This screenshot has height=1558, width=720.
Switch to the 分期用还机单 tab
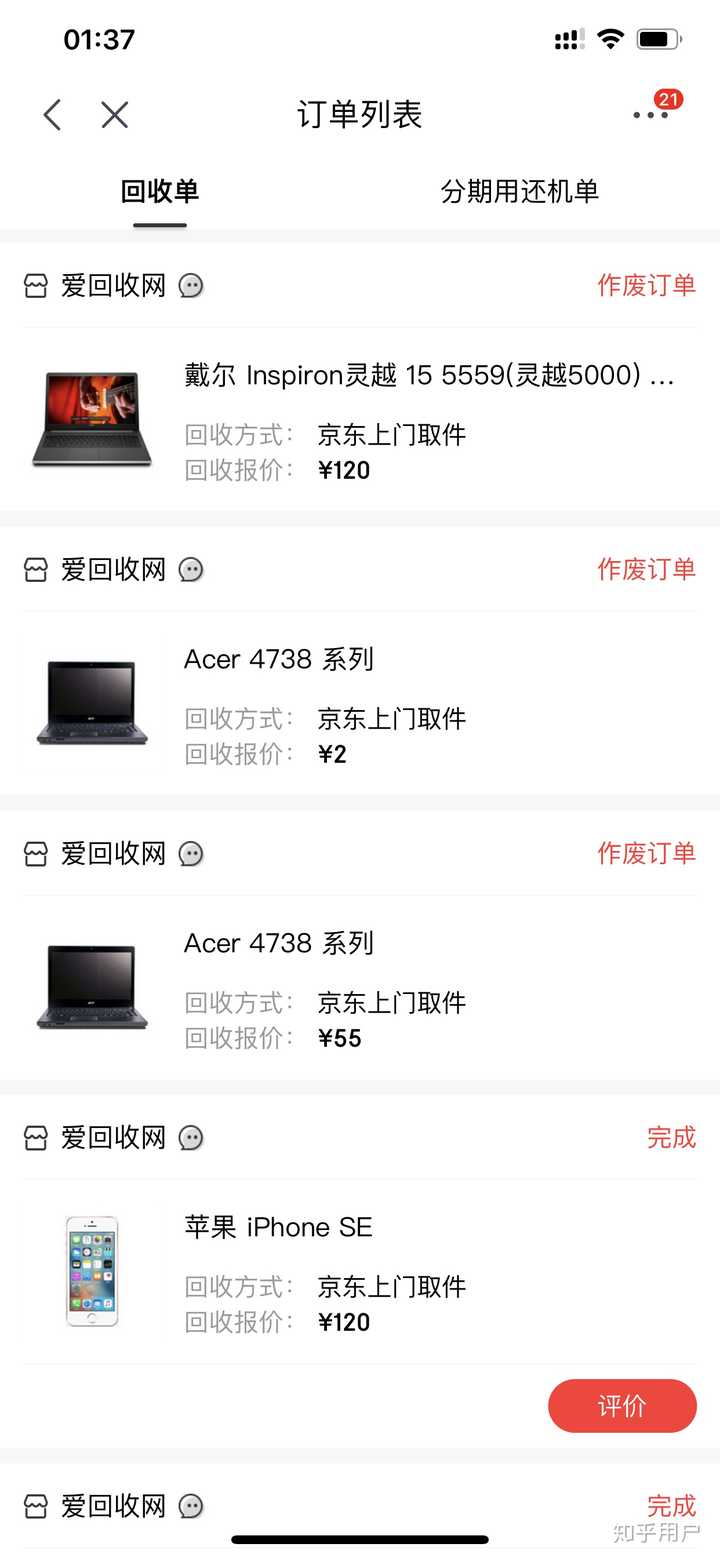(519, 191)
